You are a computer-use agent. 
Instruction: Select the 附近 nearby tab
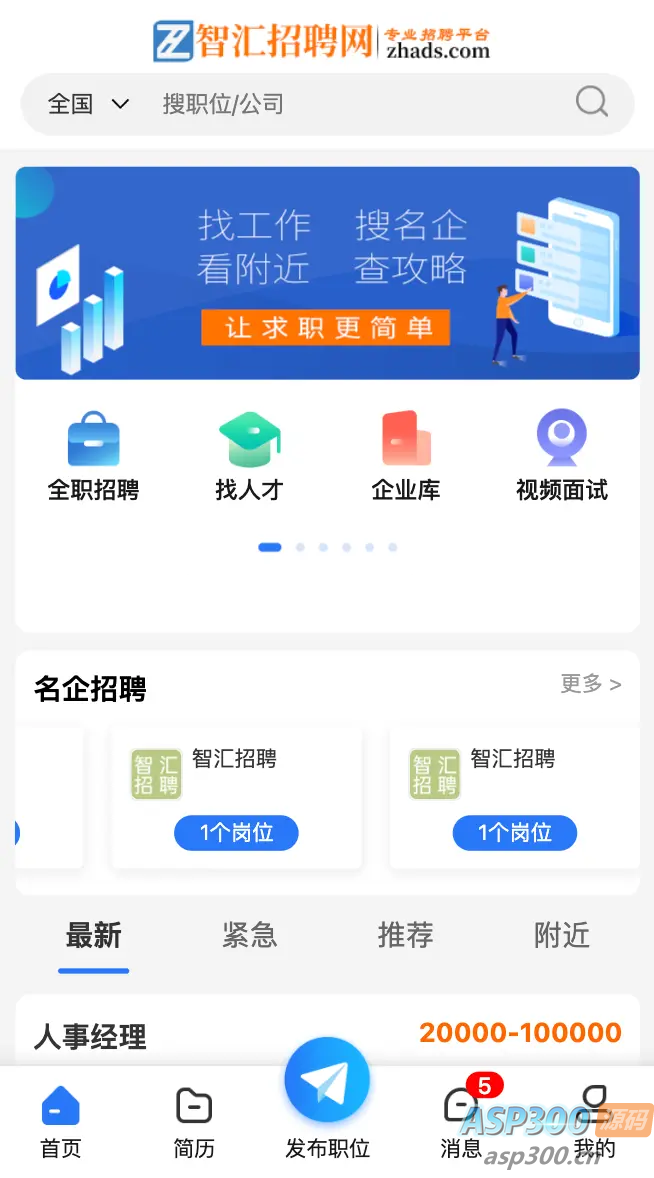(x=561, y=936)
